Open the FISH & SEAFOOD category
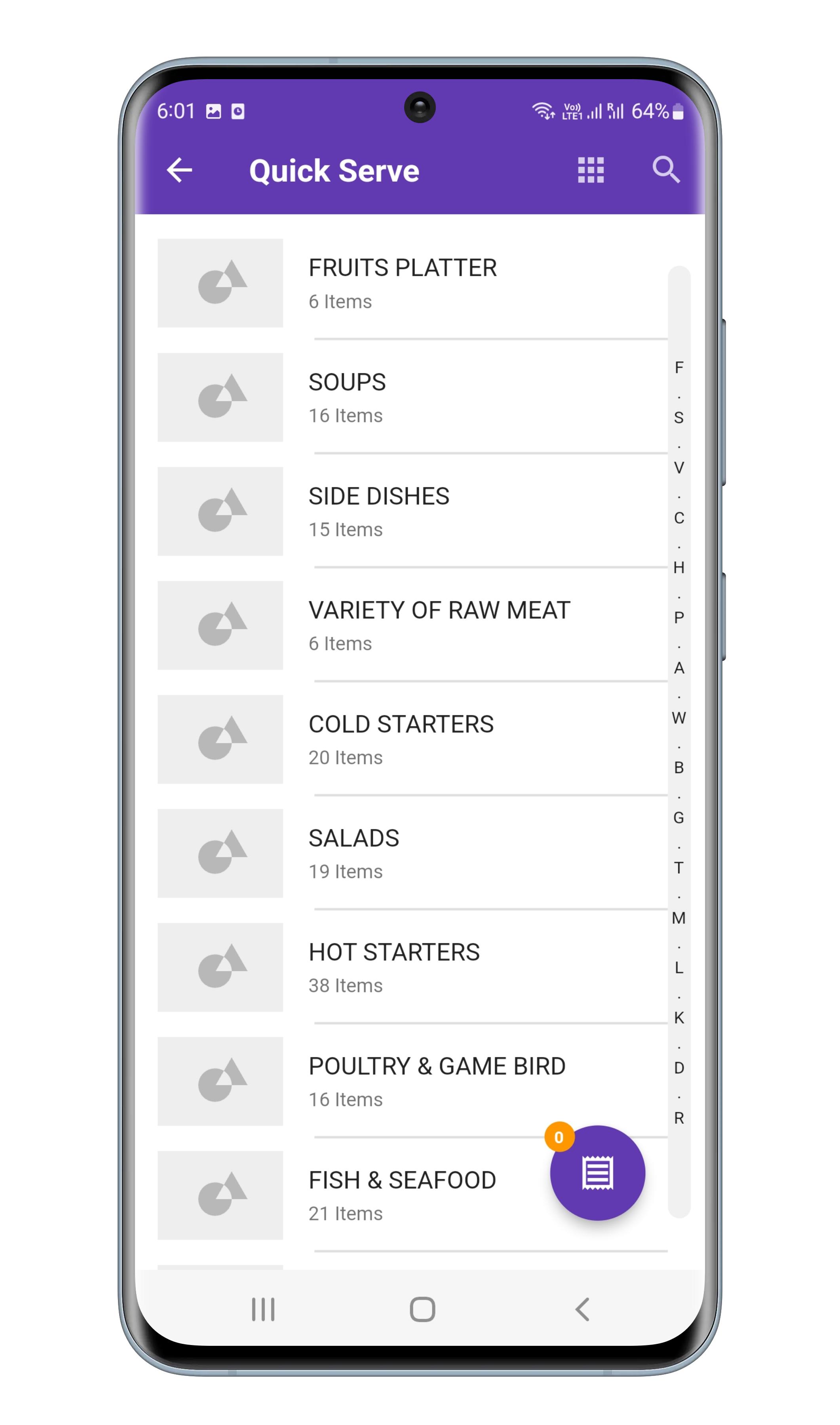Screen dimensions: 840x1425 [351, 1196]
